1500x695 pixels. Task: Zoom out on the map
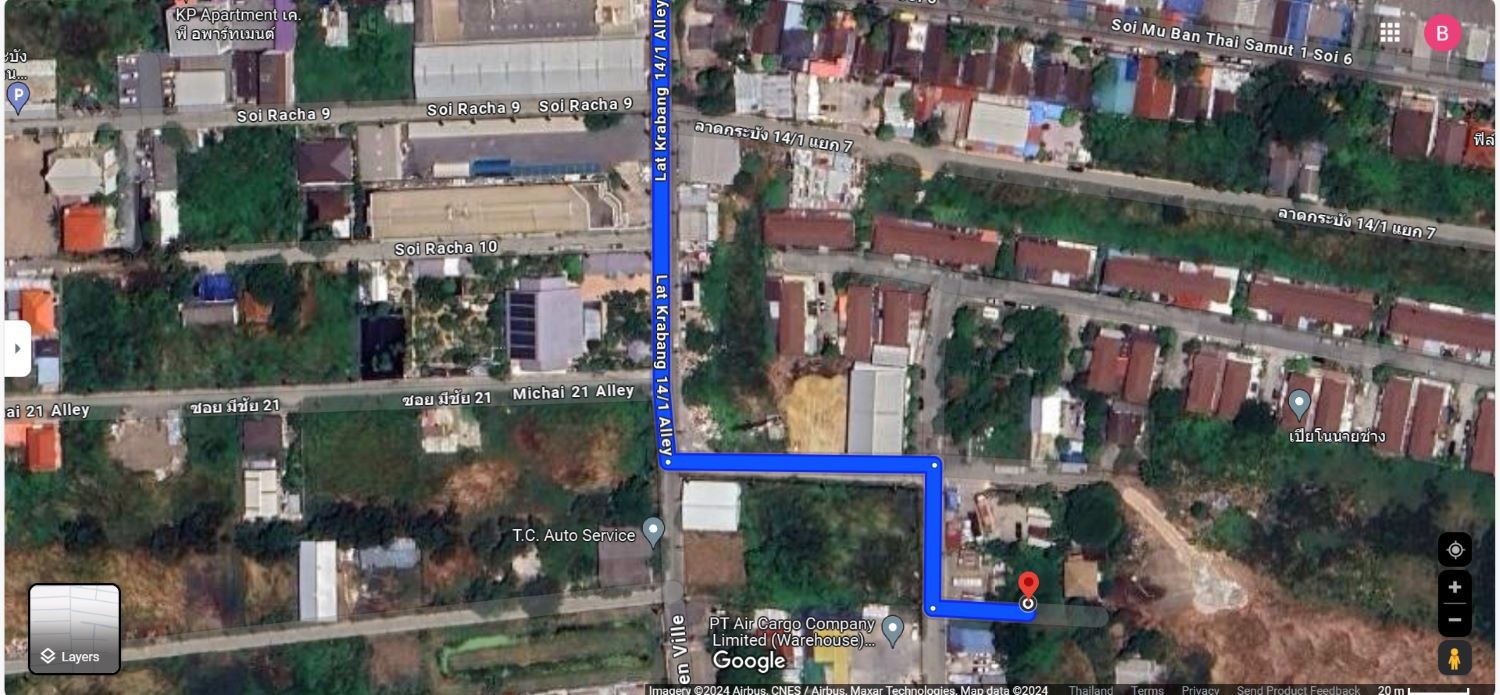1454,620
